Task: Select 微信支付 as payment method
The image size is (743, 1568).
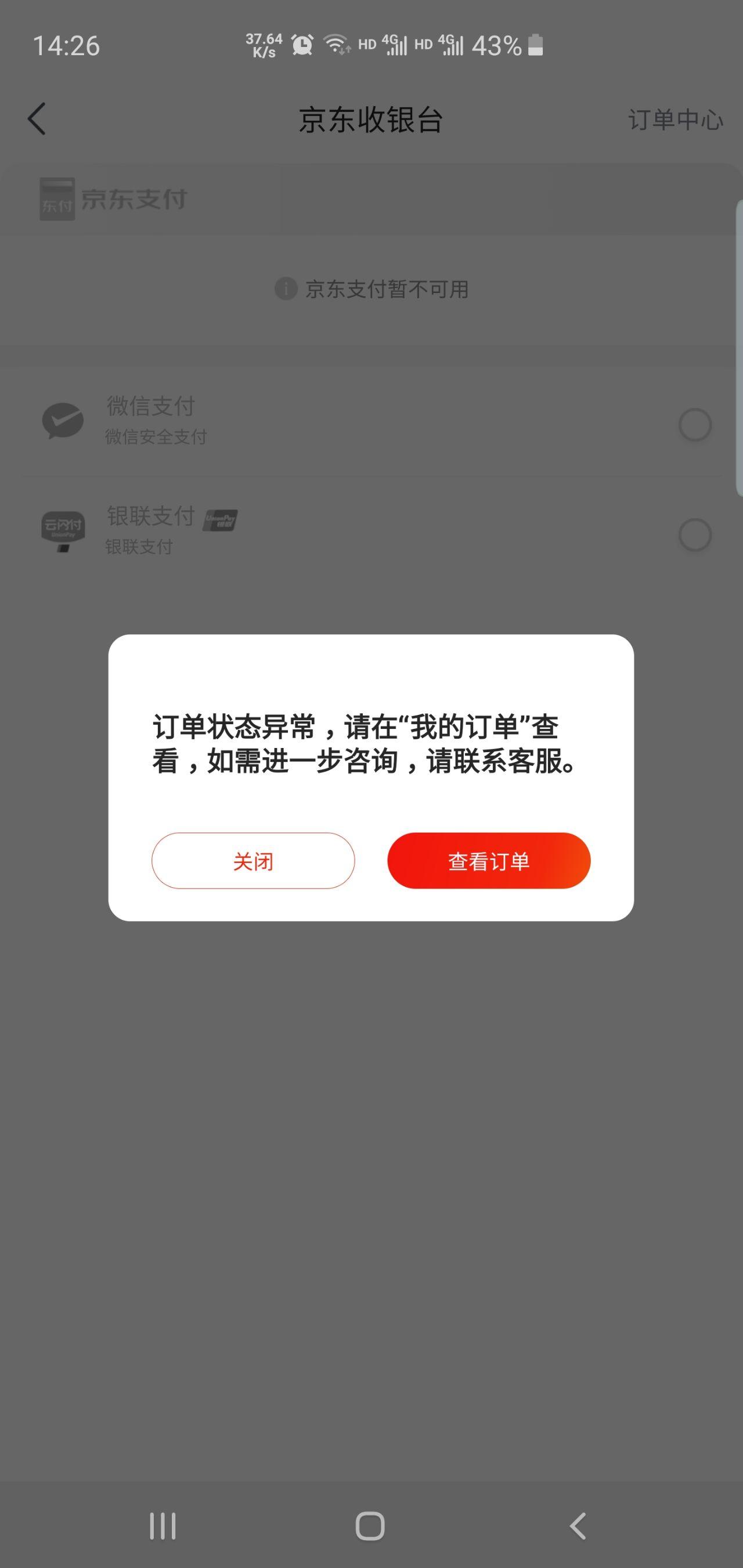Action: (x=694, y=425)
